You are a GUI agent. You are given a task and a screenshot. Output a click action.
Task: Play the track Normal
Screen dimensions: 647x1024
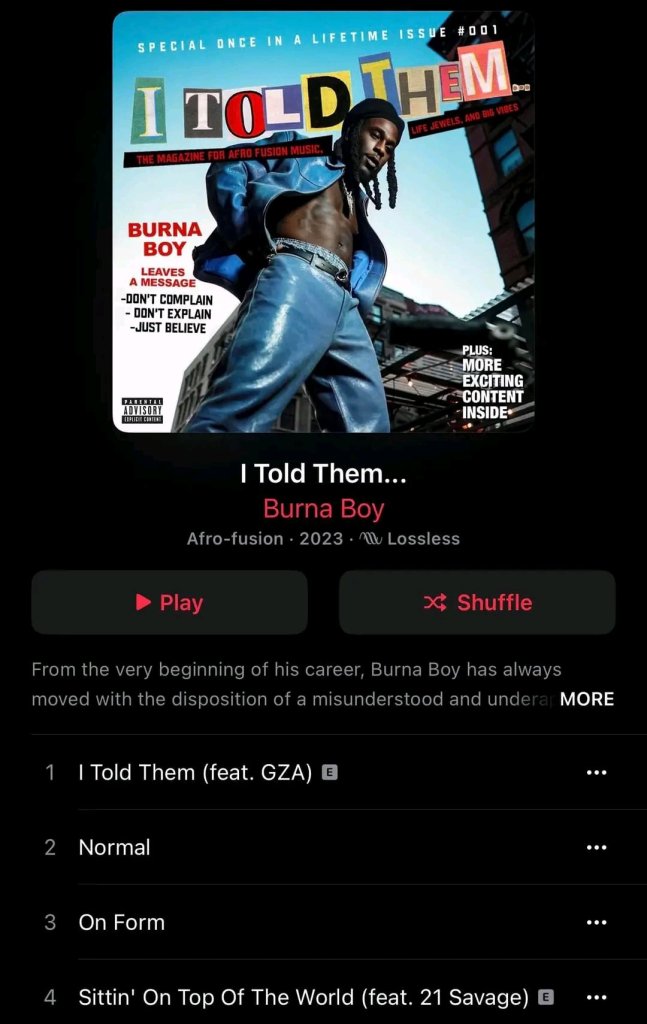point(115,847)
